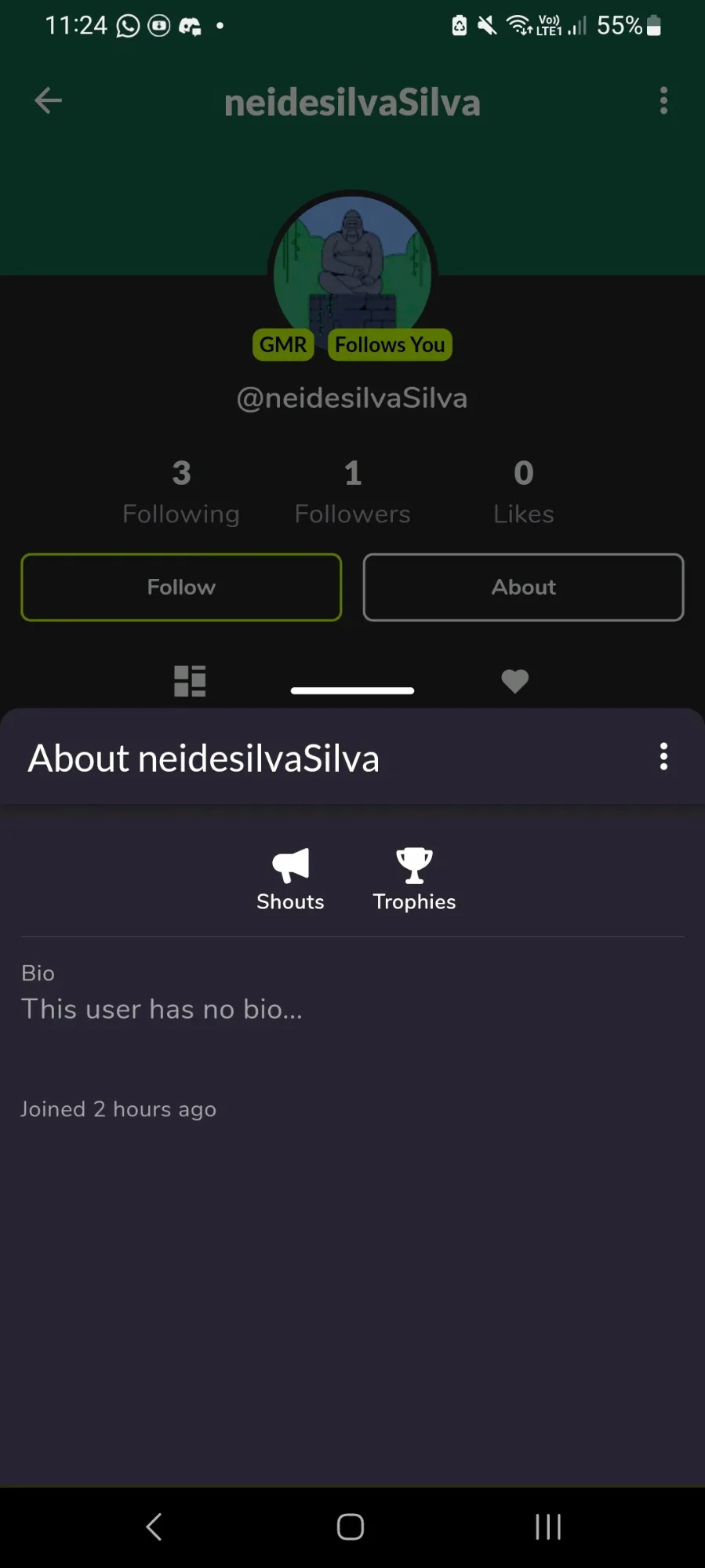Image resolution: width=705 pixels, height=1568 pixels.
Task: Go back using the top-left arrow
Action: pyautogui.click(x=48, y=100)
